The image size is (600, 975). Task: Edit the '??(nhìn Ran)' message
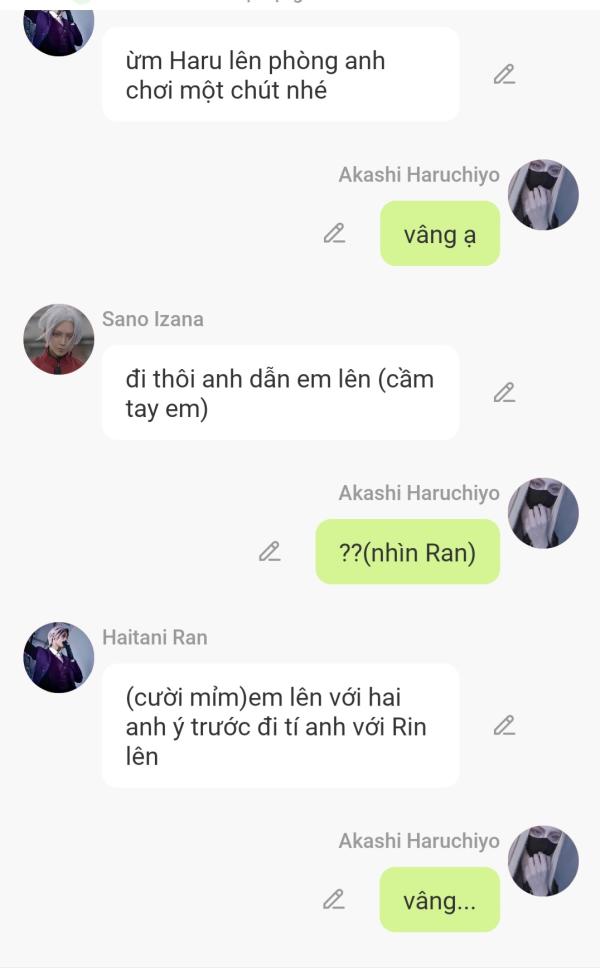click(270, 552)
